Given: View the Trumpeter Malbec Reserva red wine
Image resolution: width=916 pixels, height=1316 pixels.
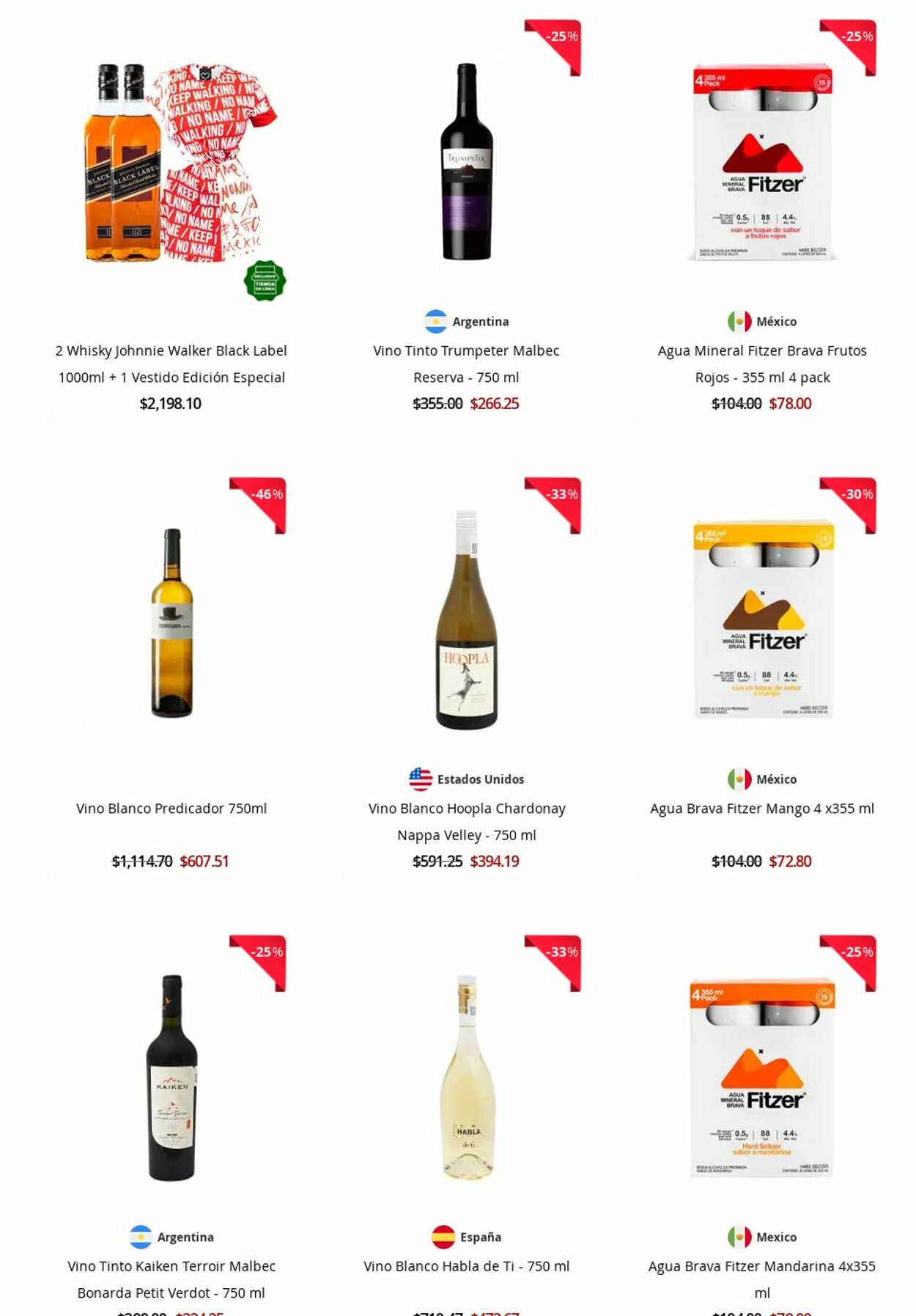Looking at the screenshot, I should pyautogui.click(x=466, y=364).
